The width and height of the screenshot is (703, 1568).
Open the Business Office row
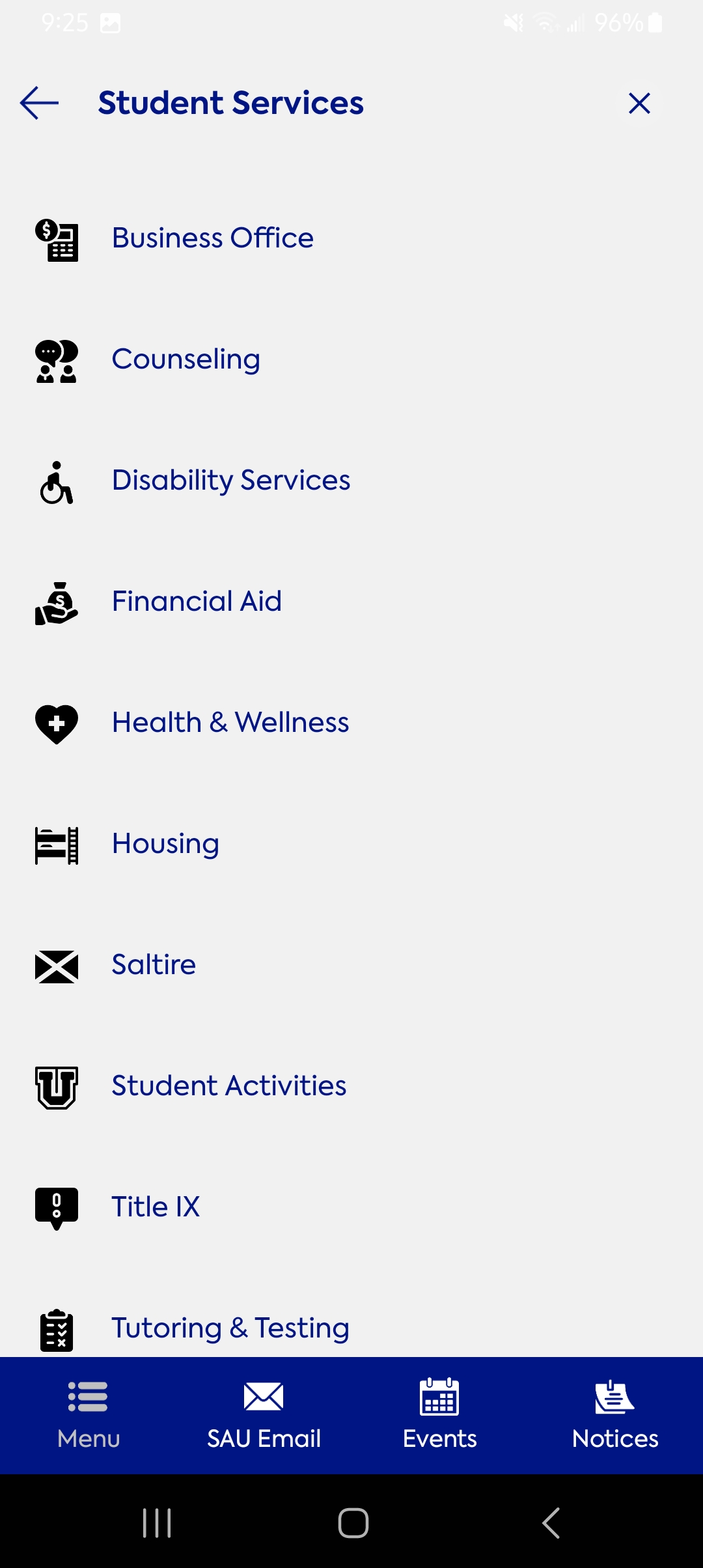pyautogui.click(x=351, y=238)
